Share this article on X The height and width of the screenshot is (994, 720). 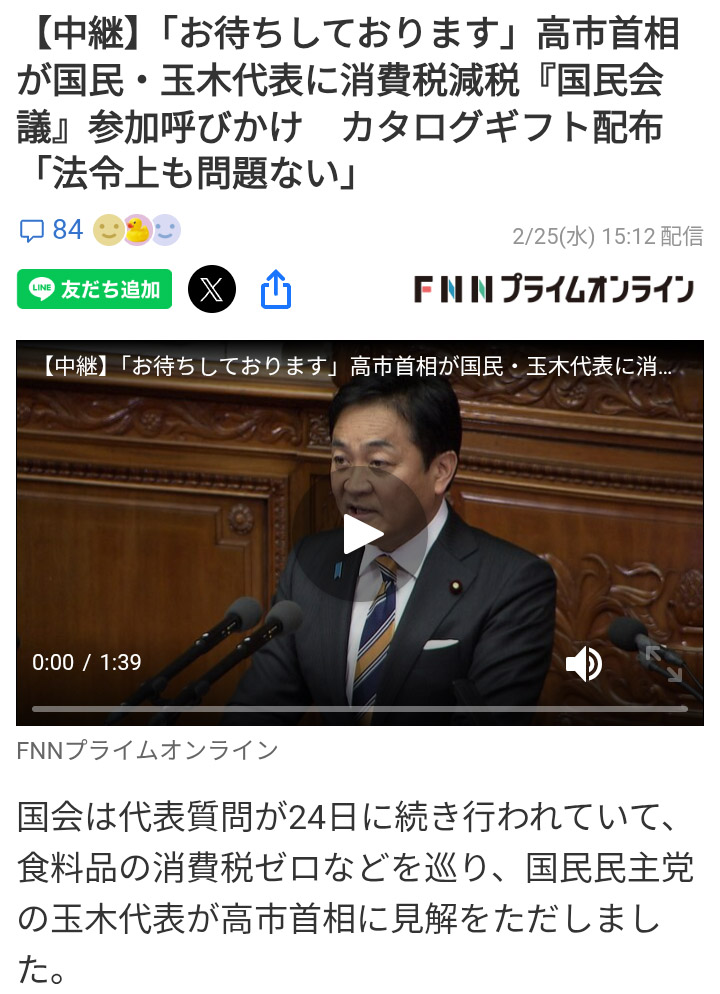(x=212, y=290)
